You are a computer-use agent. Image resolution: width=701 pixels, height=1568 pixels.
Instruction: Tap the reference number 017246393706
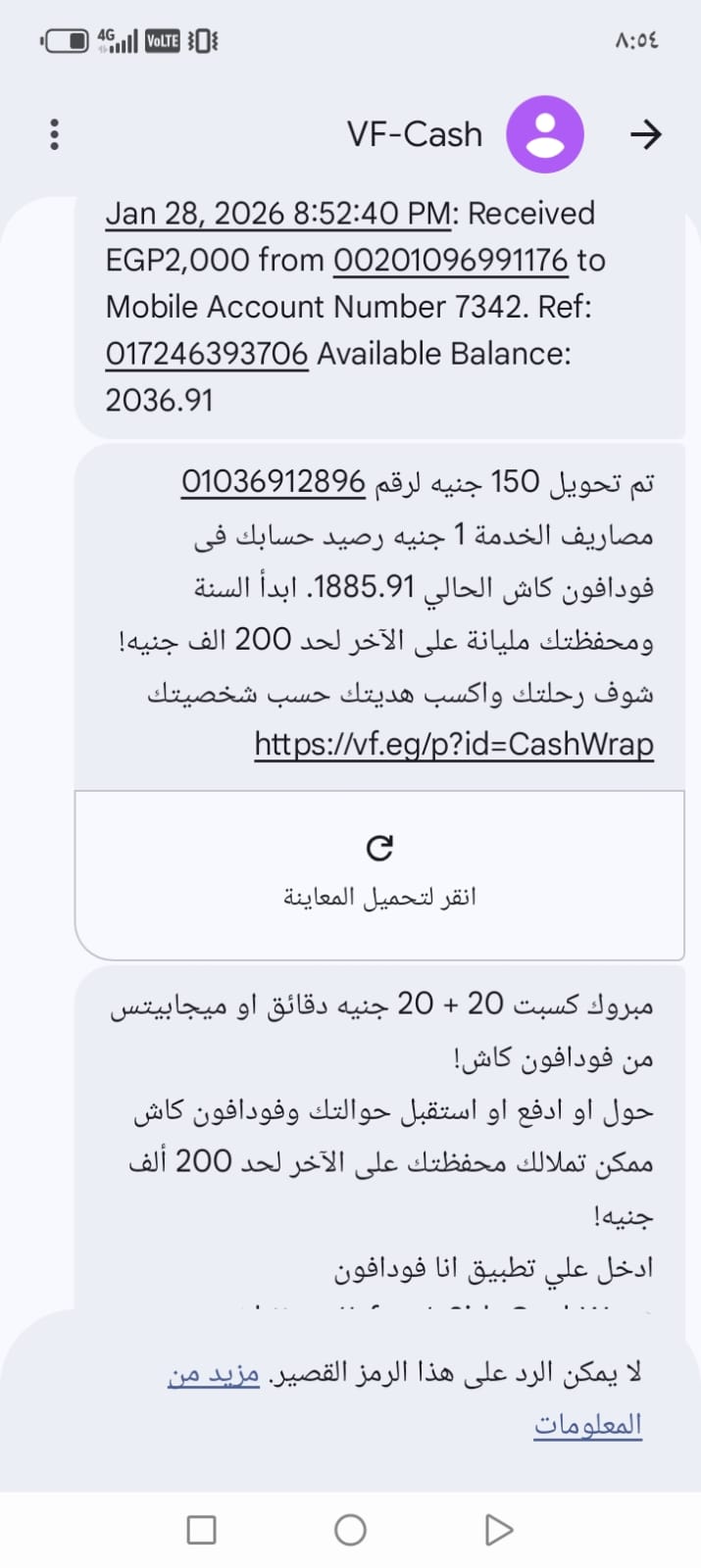click(x=207, y=354)
